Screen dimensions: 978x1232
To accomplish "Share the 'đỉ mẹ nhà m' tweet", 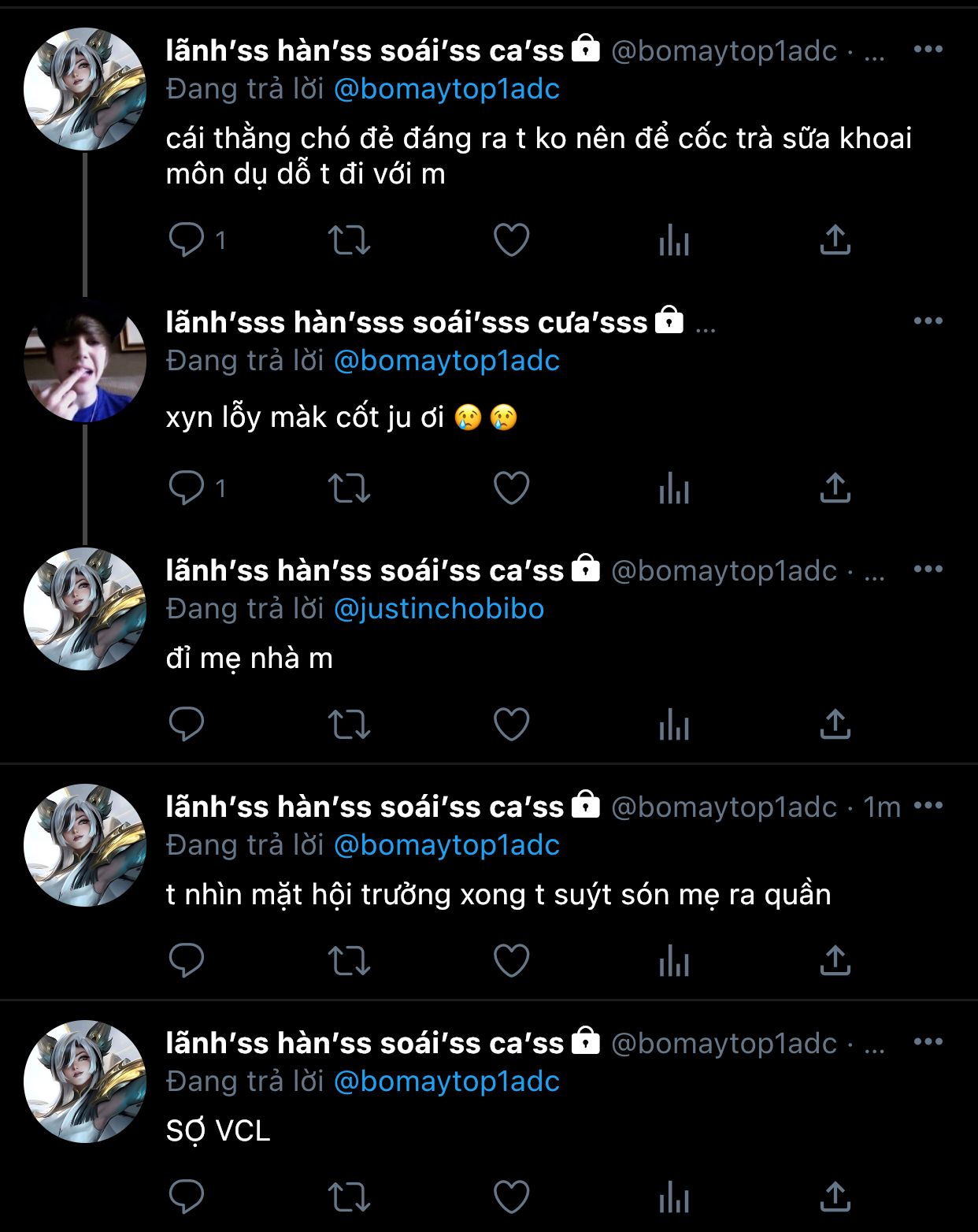I will (x=835, y=725).
